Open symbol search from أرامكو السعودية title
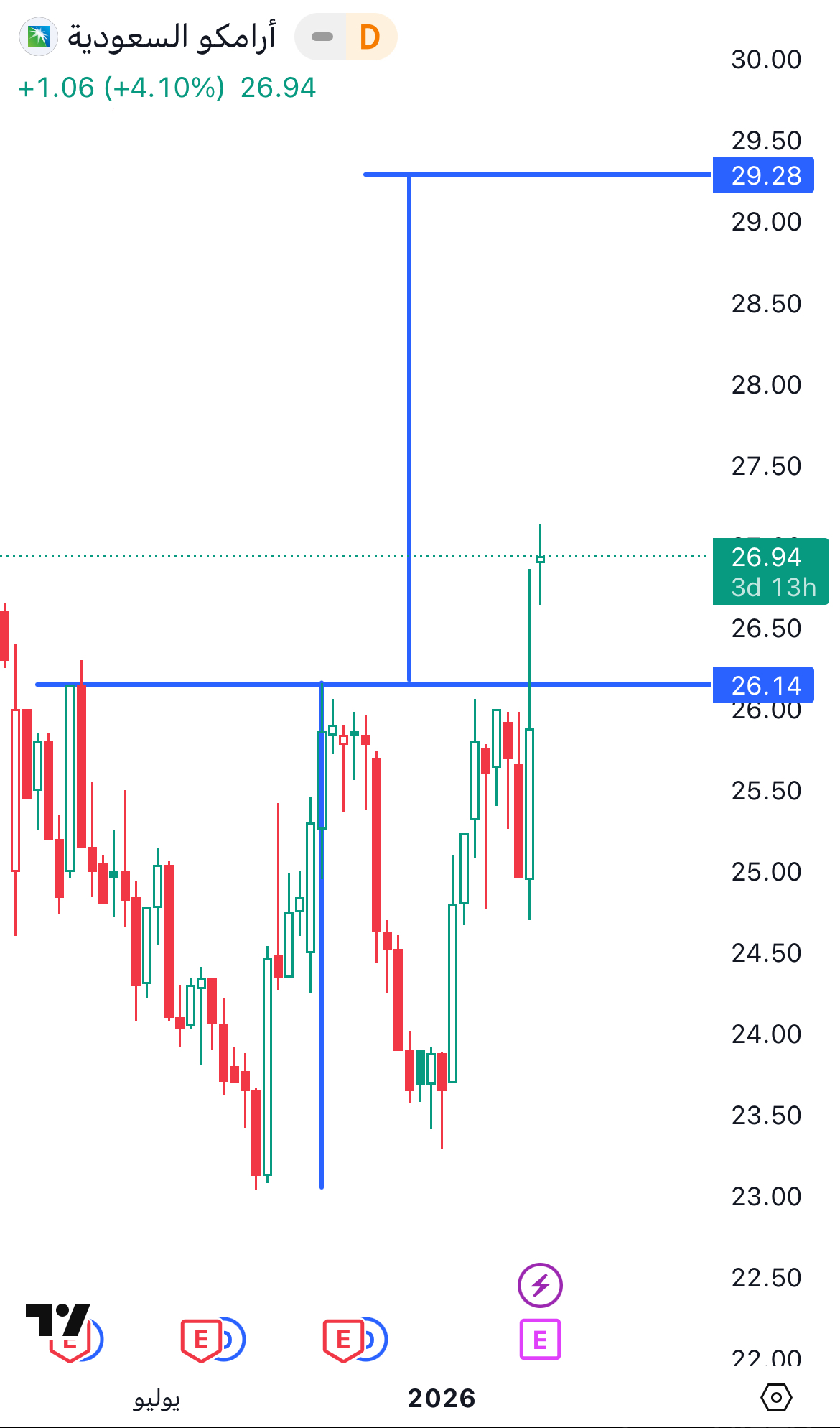 tap(171, 37)
